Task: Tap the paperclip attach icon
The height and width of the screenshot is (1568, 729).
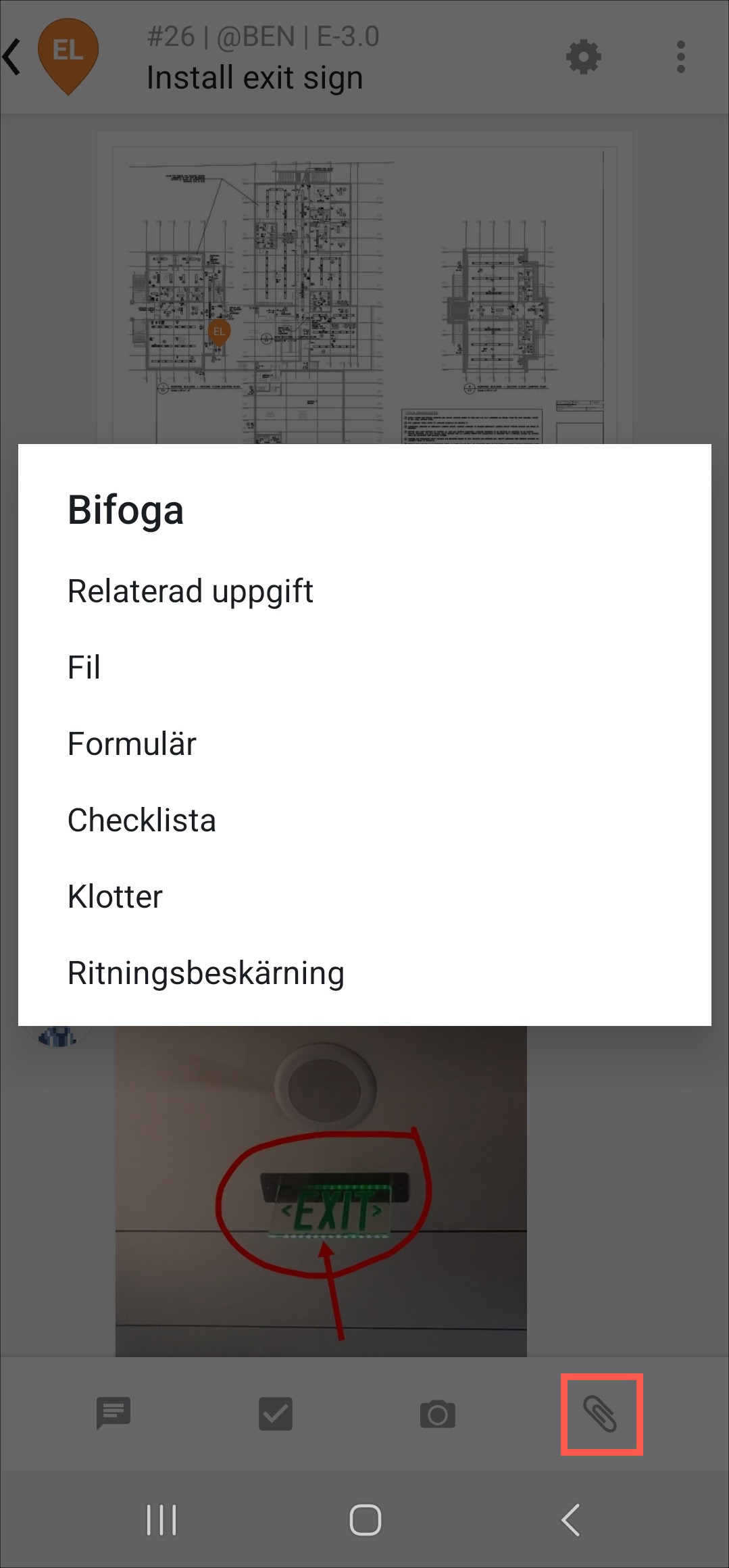Action: pos(601,1413)
